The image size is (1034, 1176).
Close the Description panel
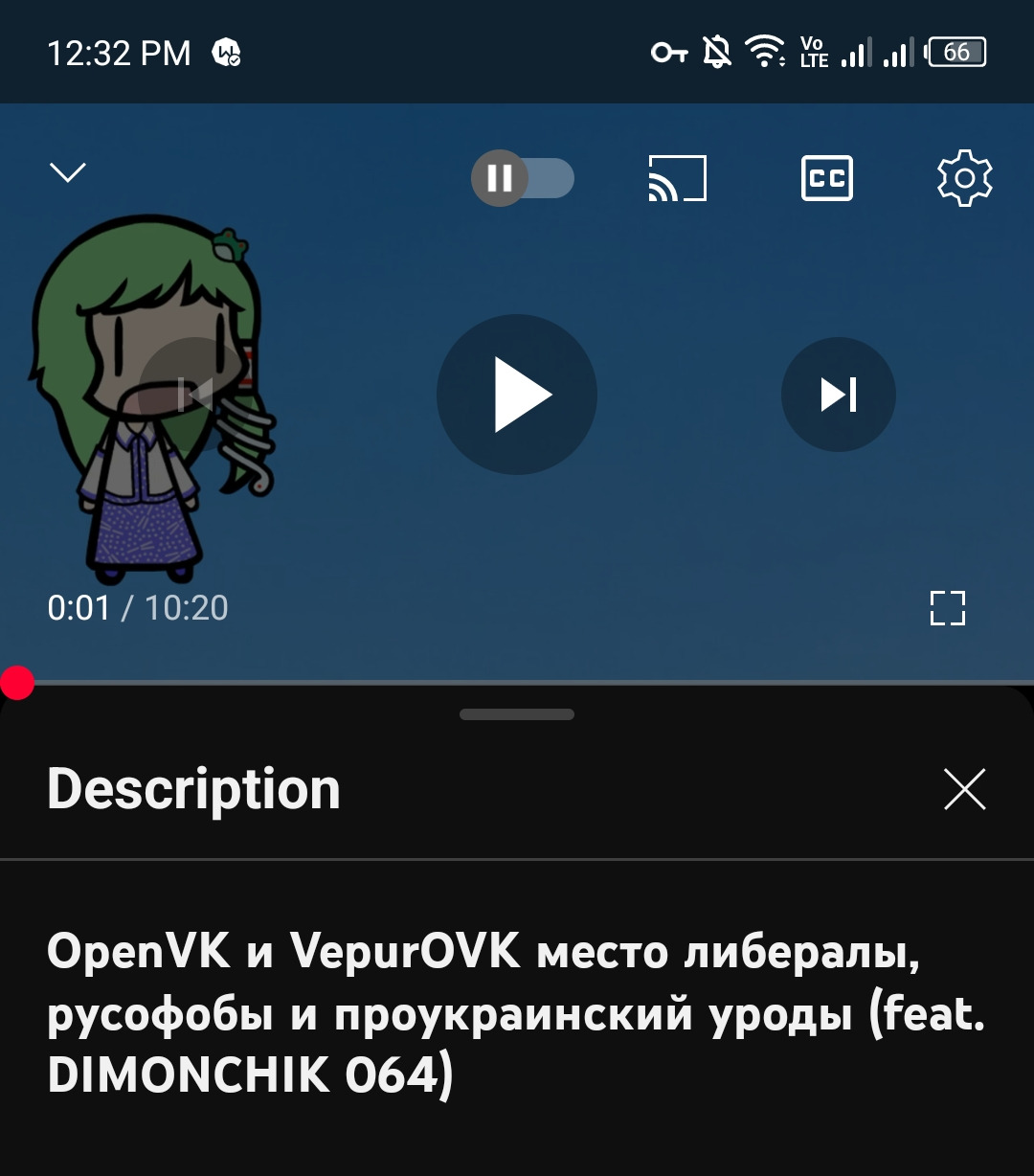point(964,790)
